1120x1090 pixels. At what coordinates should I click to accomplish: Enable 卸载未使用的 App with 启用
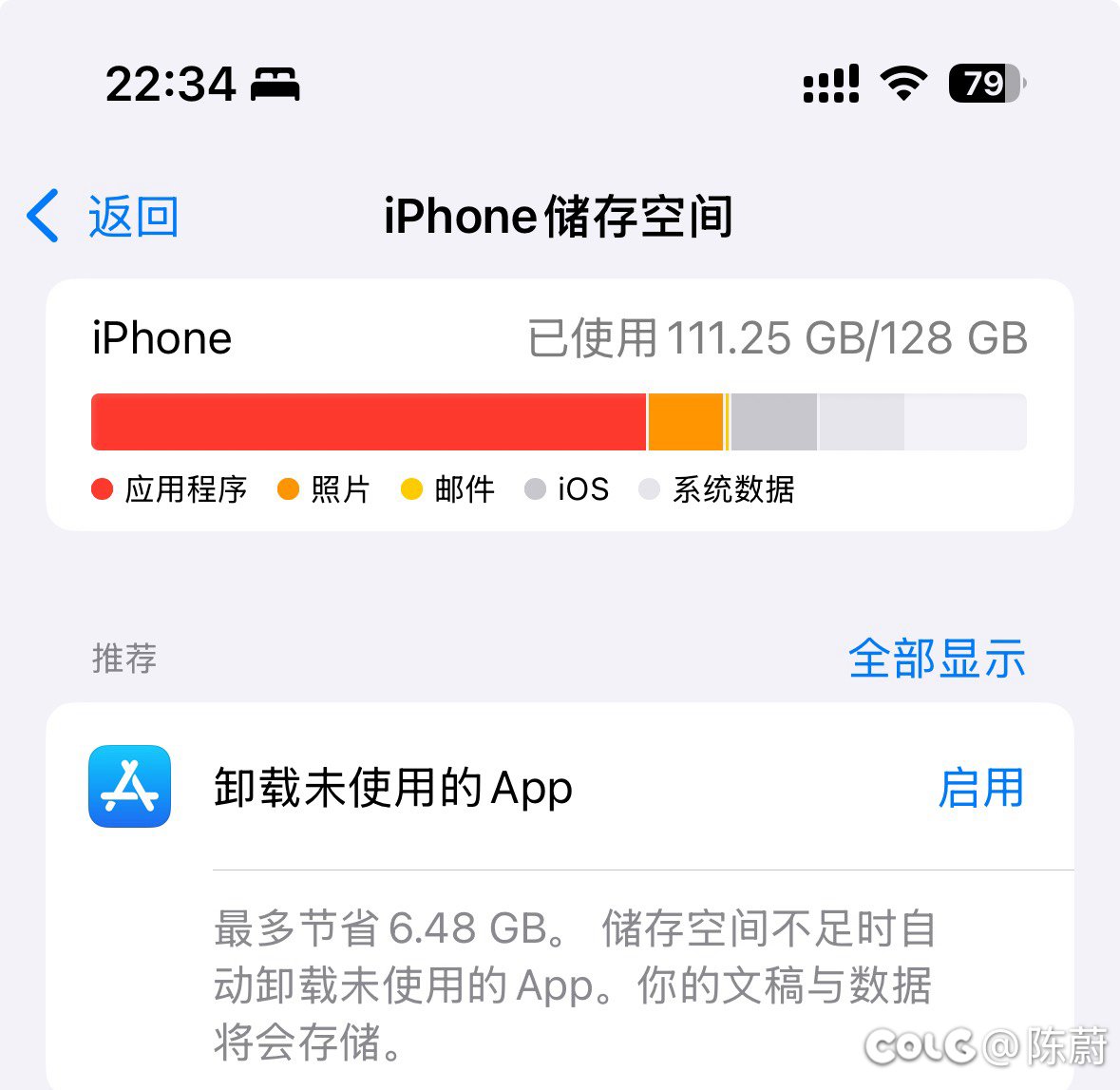click(980, 789)
